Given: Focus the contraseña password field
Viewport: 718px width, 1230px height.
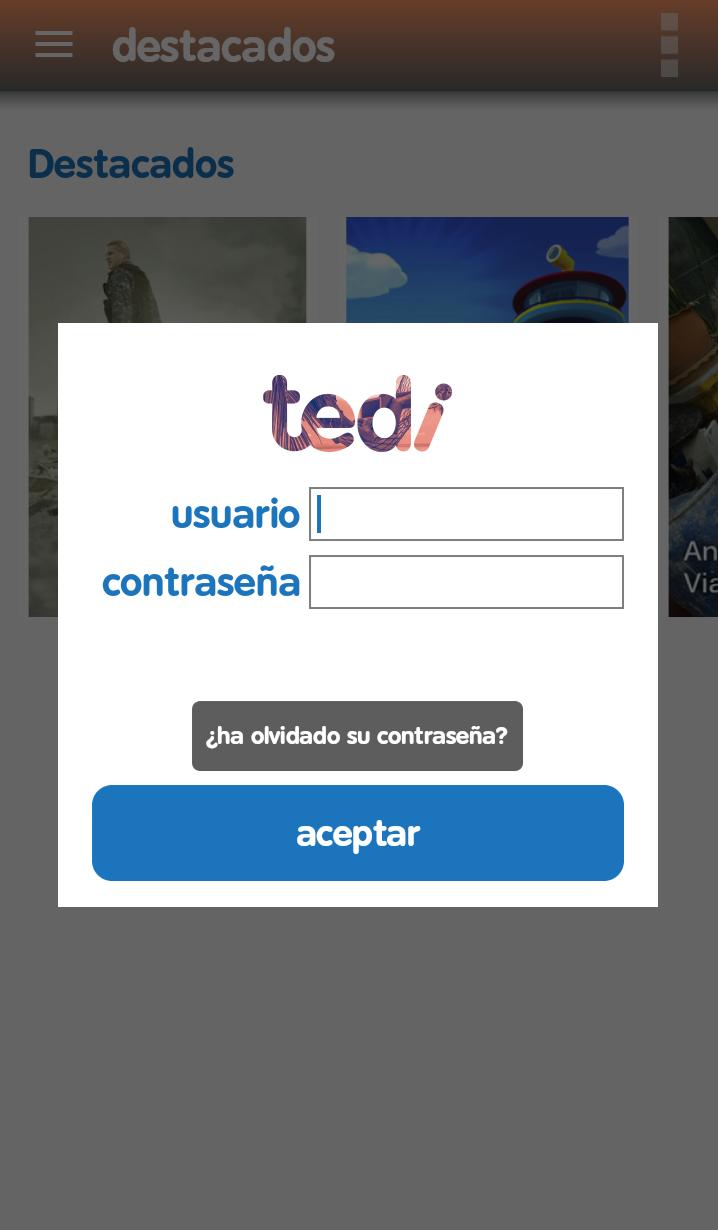Looking at the screenshot, I should click(466, 582).
